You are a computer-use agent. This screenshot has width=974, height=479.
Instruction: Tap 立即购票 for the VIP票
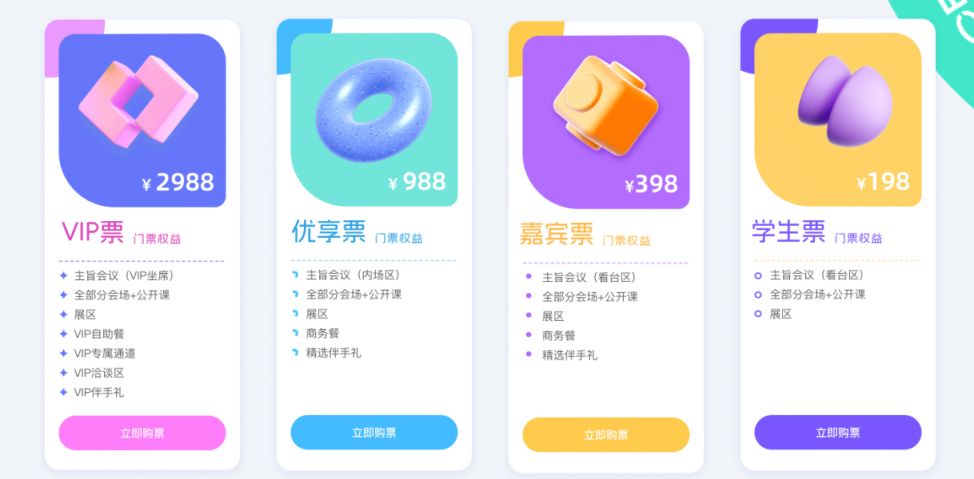tap(142, 433)
